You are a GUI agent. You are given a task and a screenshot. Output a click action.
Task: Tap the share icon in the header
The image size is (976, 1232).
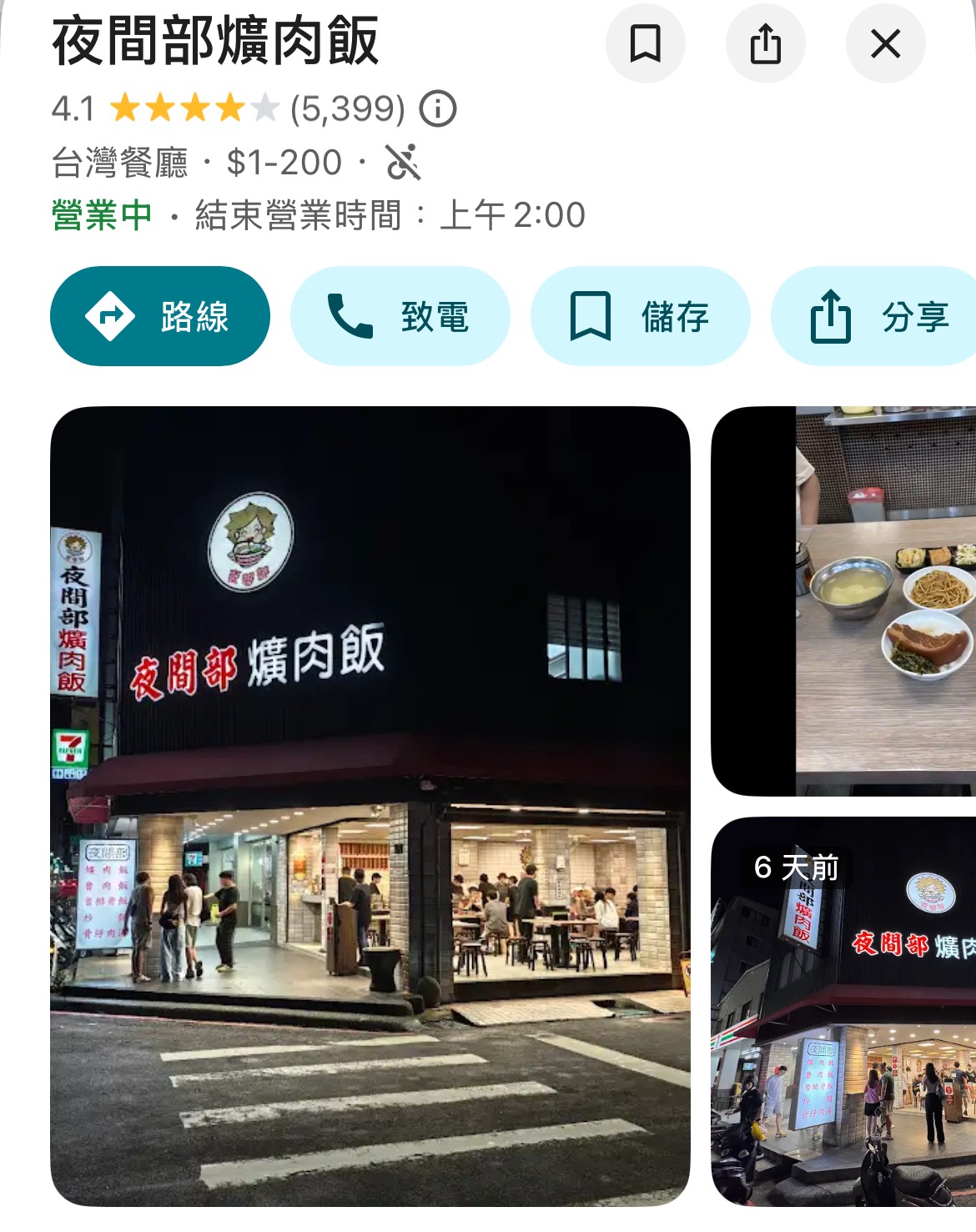765,43
